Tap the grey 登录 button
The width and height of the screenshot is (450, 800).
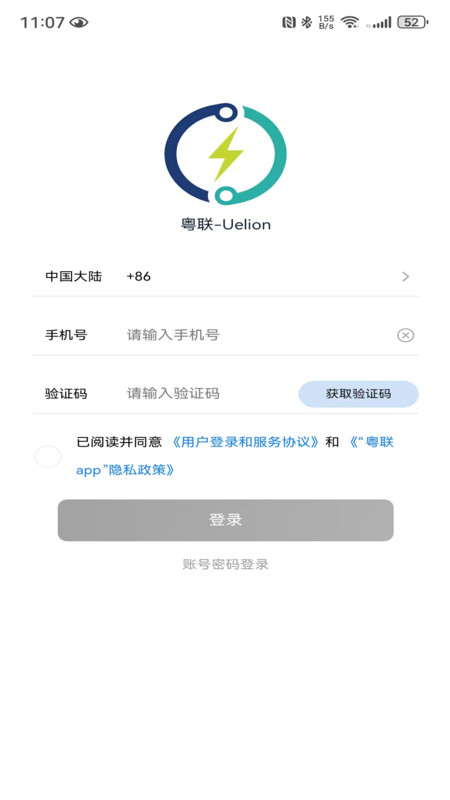point(225,520)
